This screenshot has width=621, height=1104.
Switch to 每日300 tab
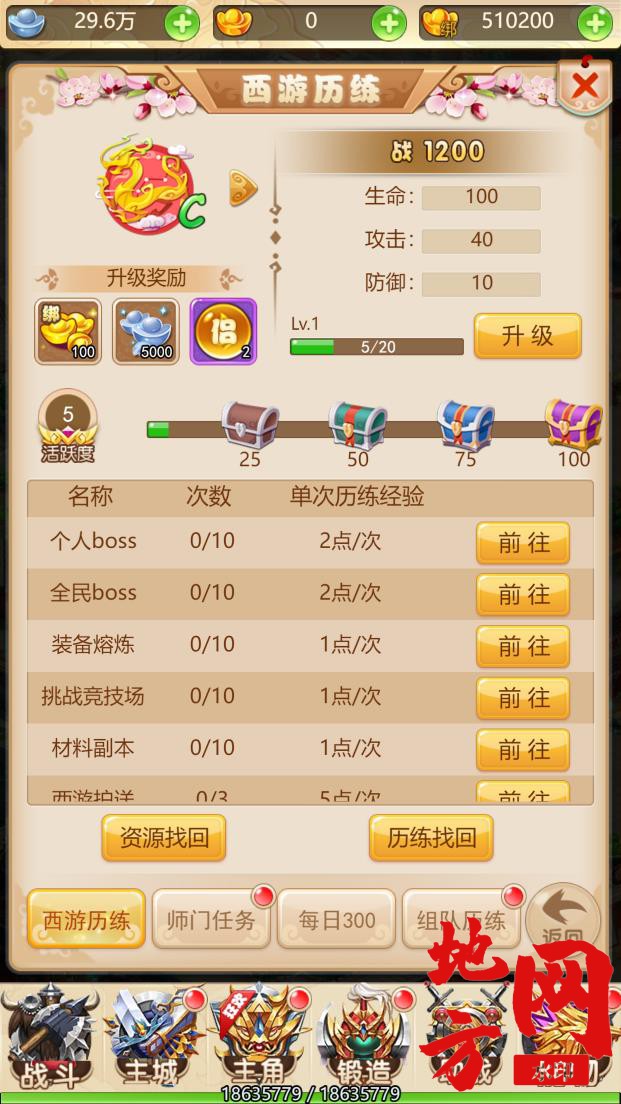tap(337, 920)
